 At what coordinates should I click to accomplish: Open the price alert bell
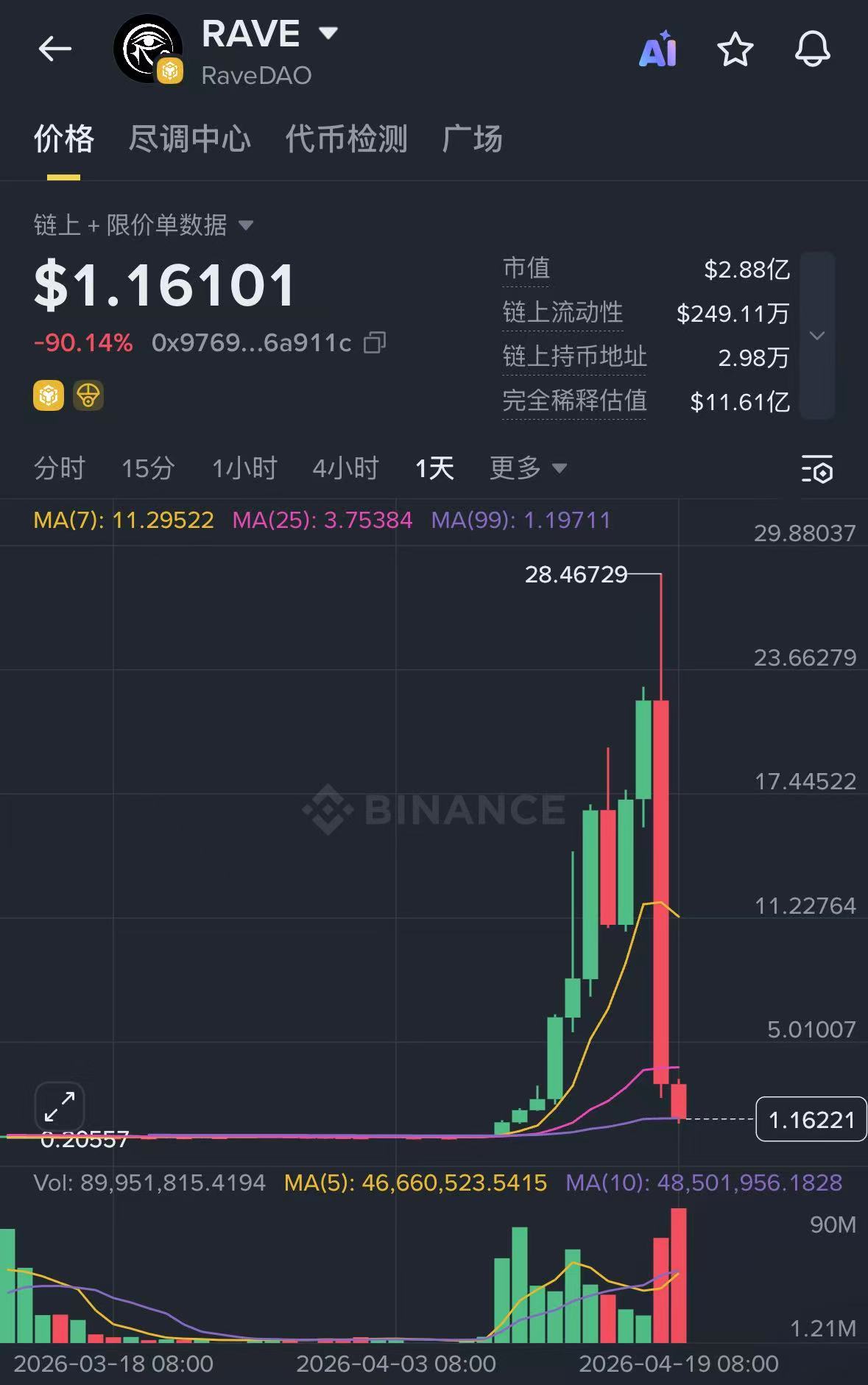[x=812, y=50]
